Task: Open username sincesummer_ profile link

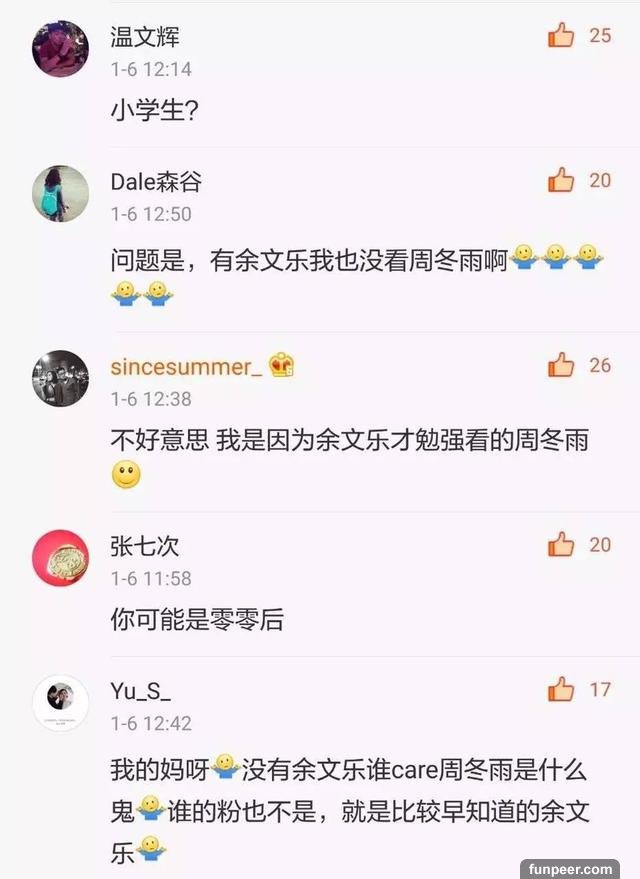Action: (186, 367)
